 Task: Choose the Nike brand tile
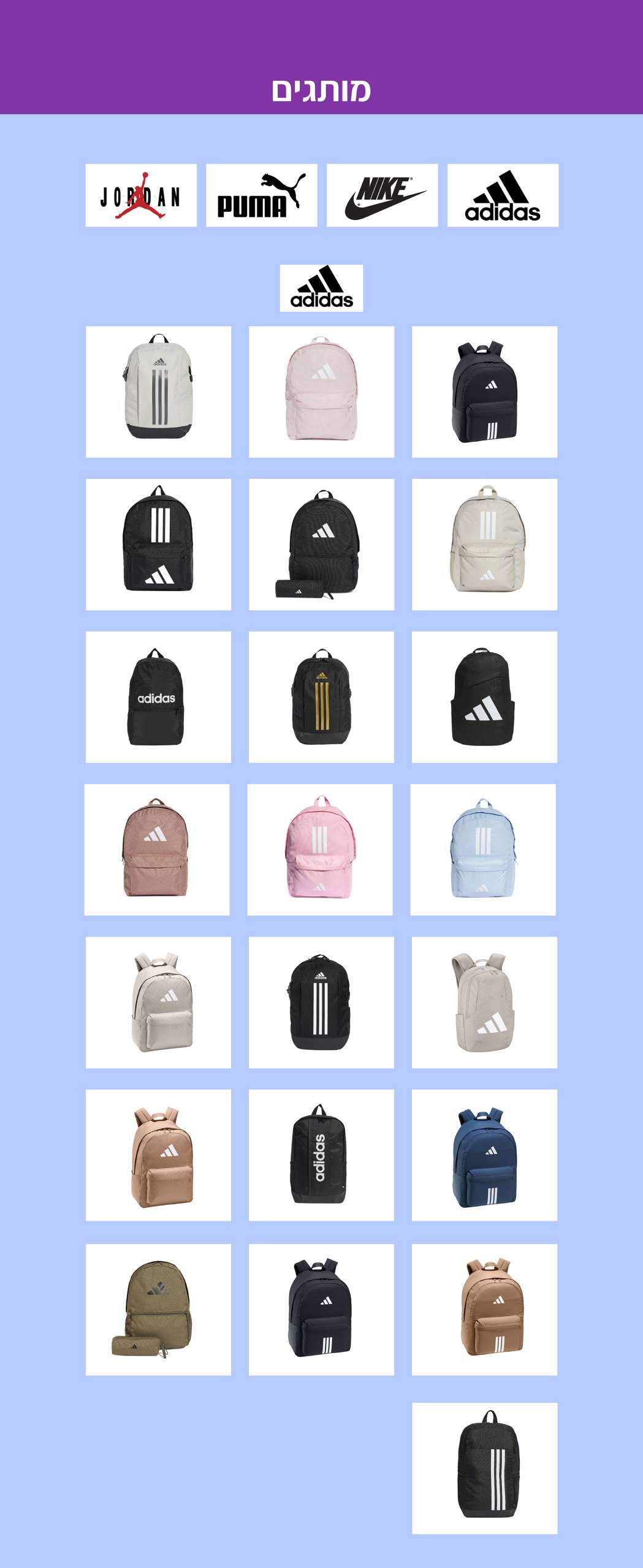click(382, 195)
